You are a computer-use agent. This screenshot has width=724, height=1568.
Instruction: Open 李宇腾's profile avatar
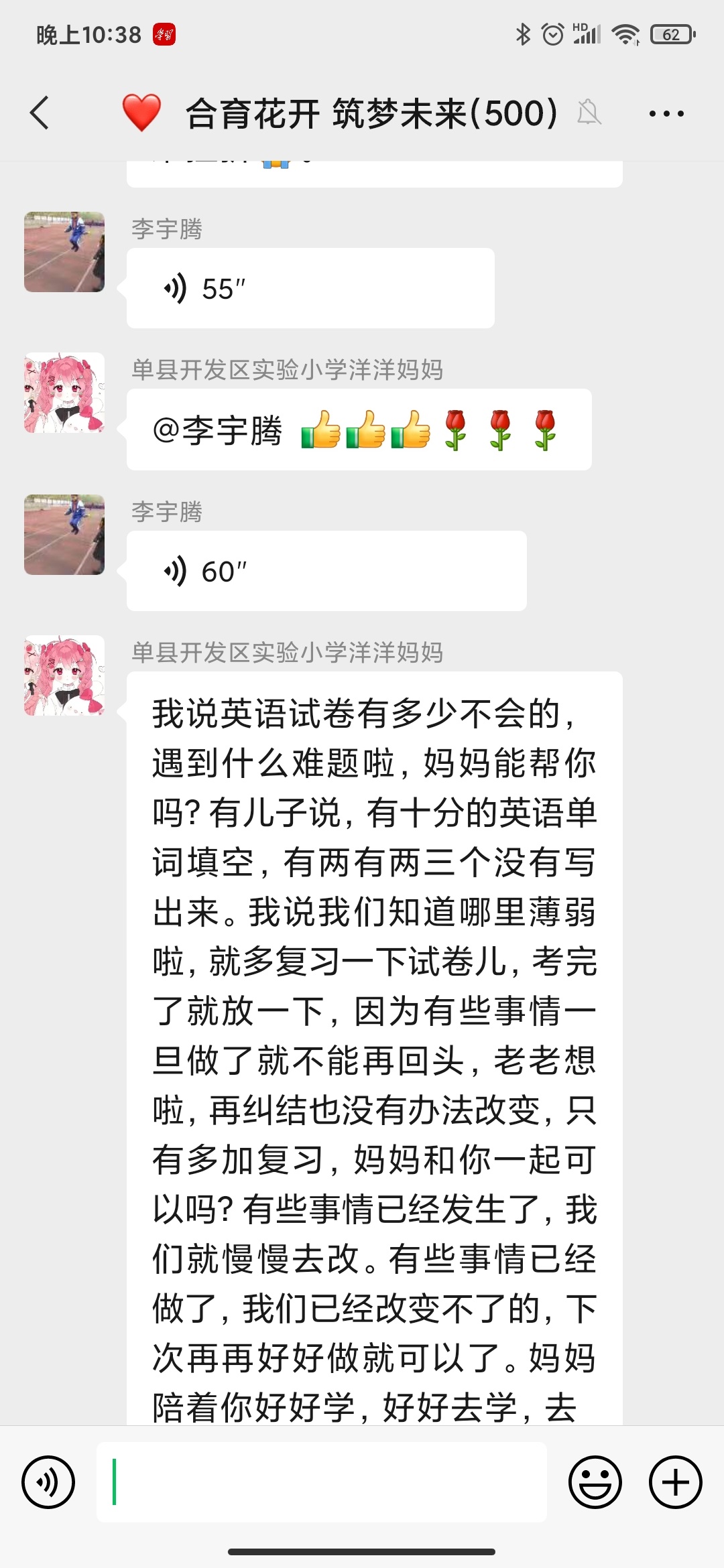coord(64,251)
